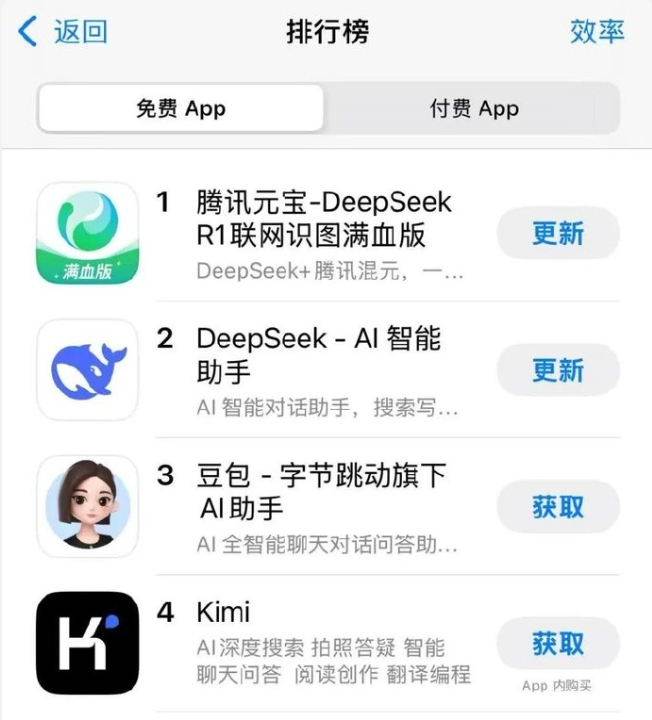Update the 腾讯元宝 app

557,233
